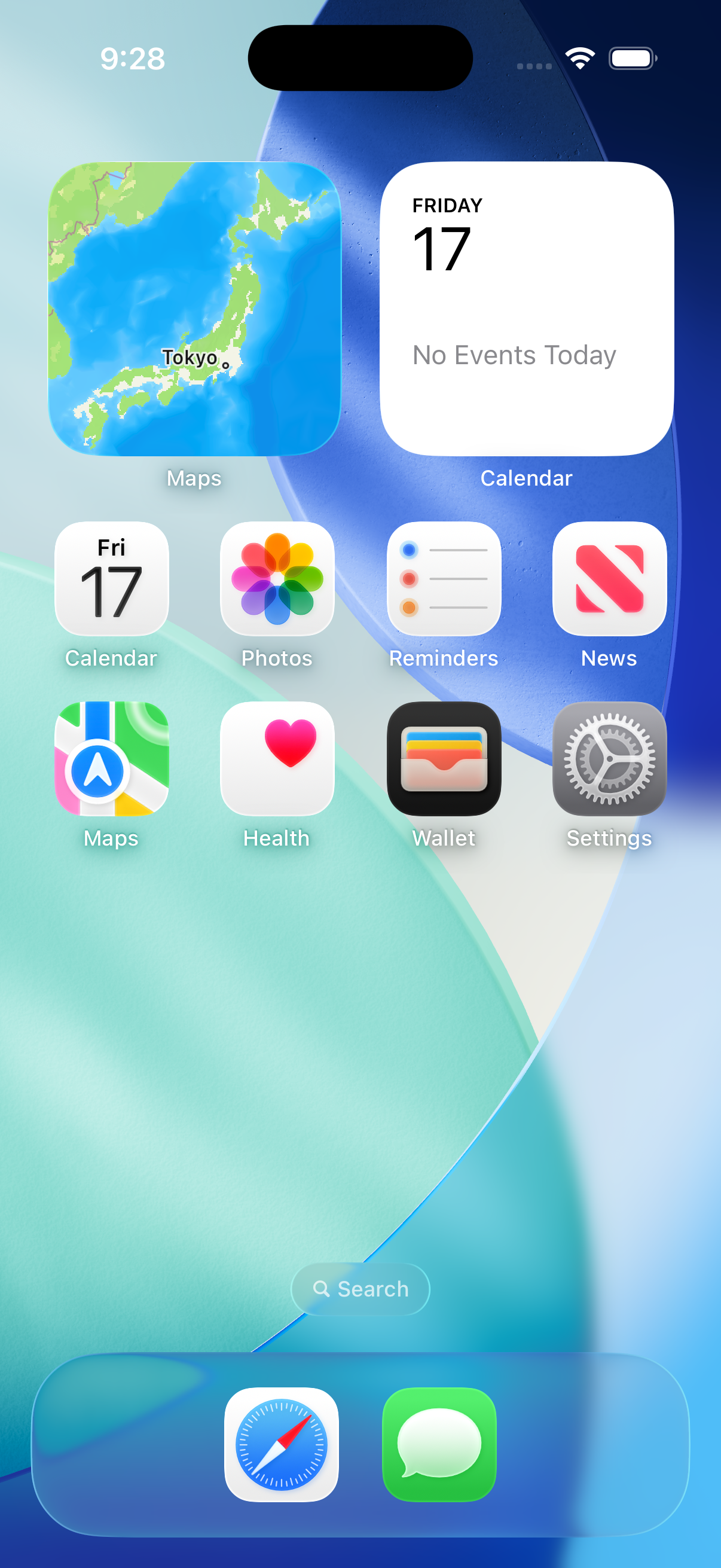
Task: Launch the Calendar app icon
Action: point(111,579)
